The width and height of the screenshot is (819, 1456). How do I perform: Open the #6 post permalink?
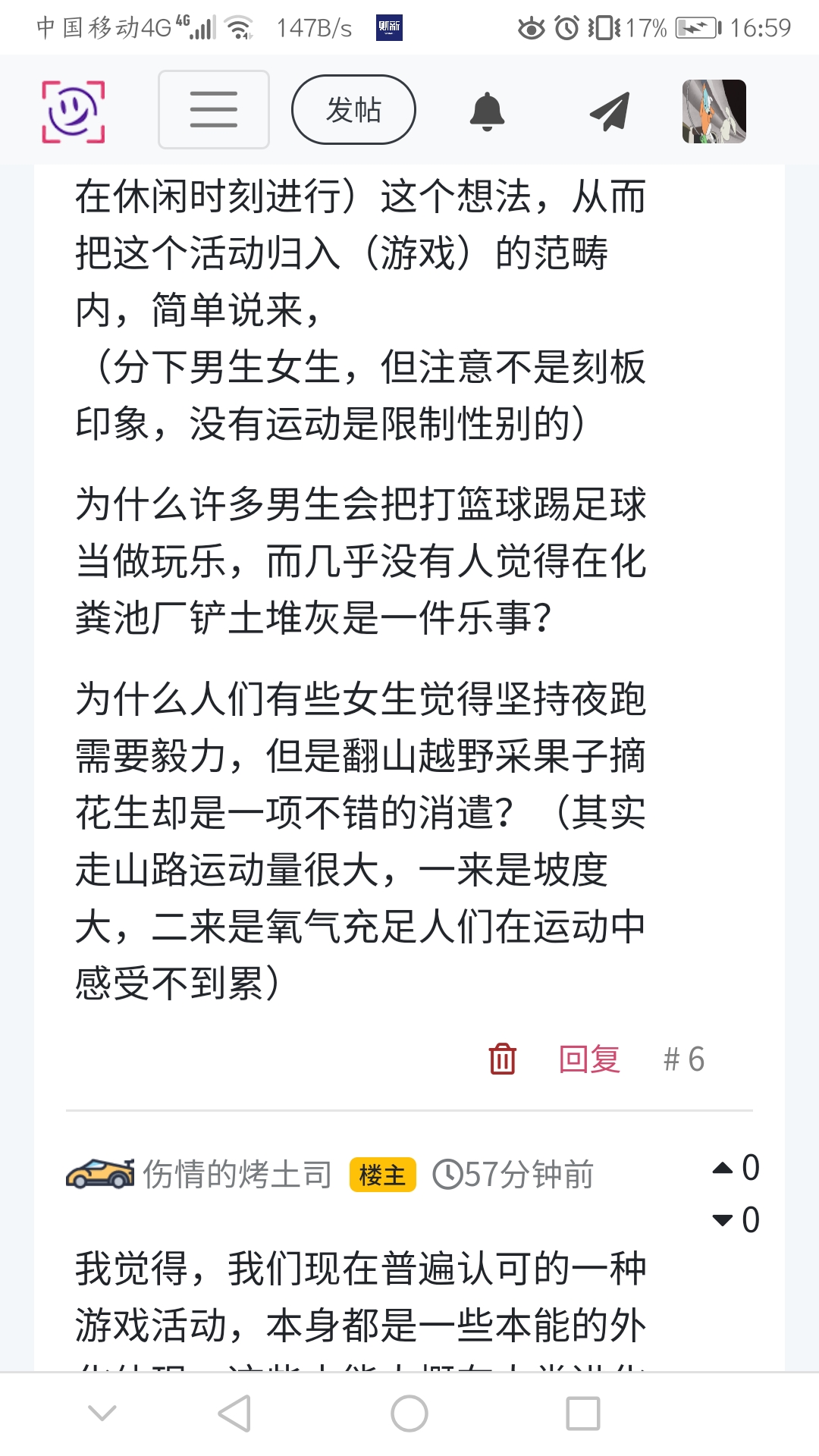click(684, 1059)
